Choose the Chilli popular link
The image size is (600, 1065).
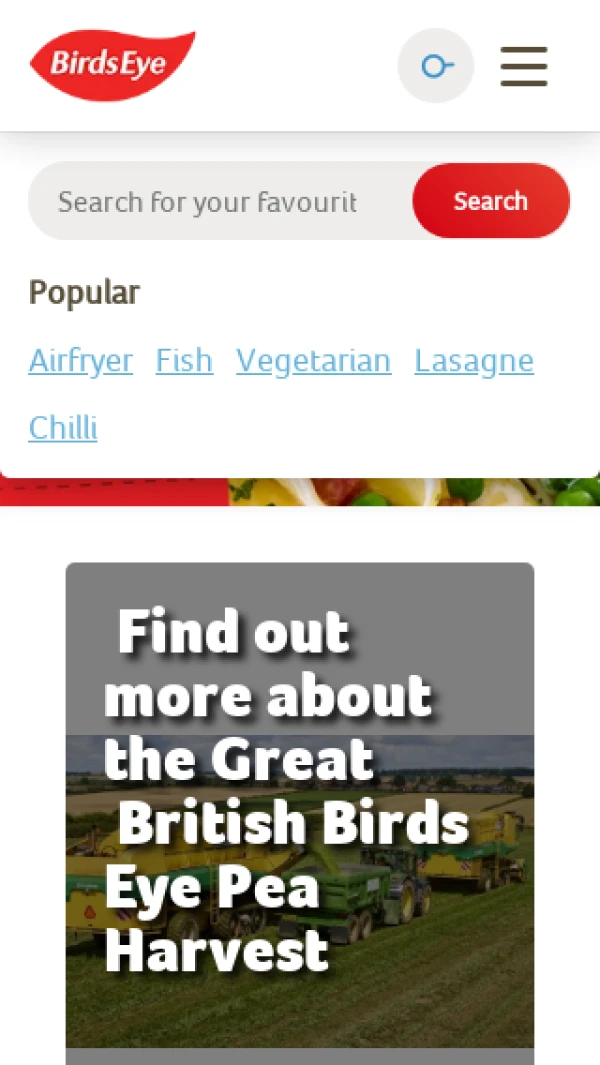pos(63,428)
